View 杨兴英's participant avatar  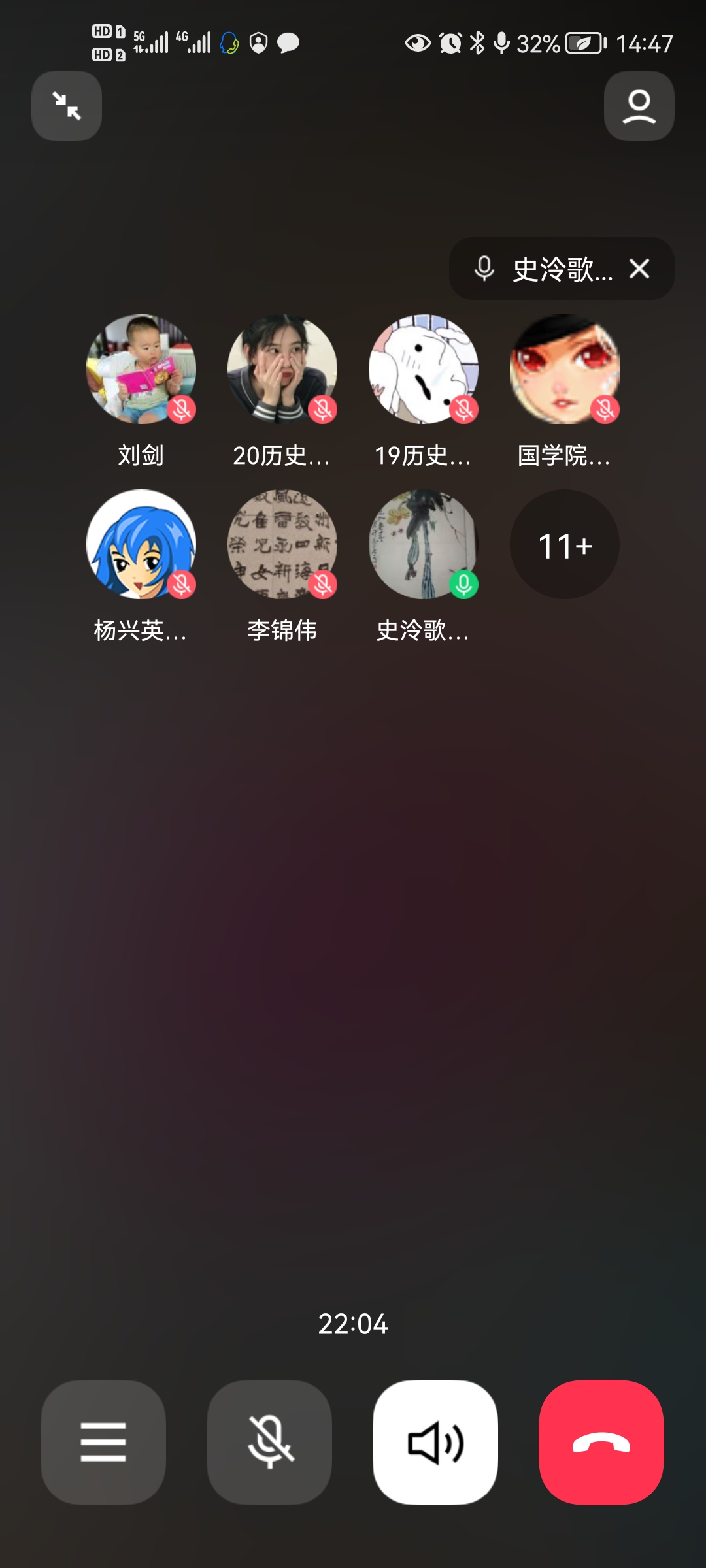[141, 544]
